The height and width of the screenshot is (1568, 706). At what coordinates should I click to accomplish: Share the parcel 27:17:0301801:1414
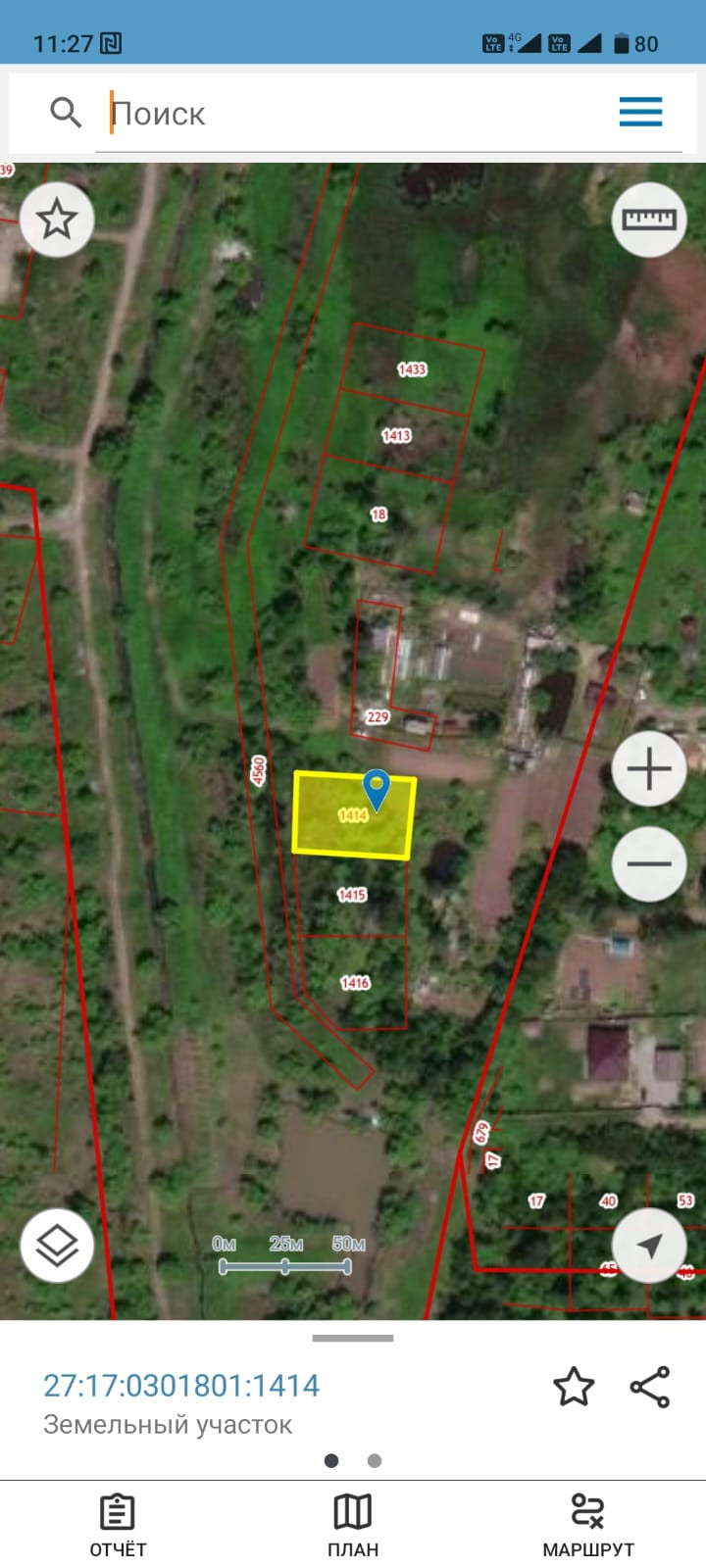click(x=650, y=1387)
